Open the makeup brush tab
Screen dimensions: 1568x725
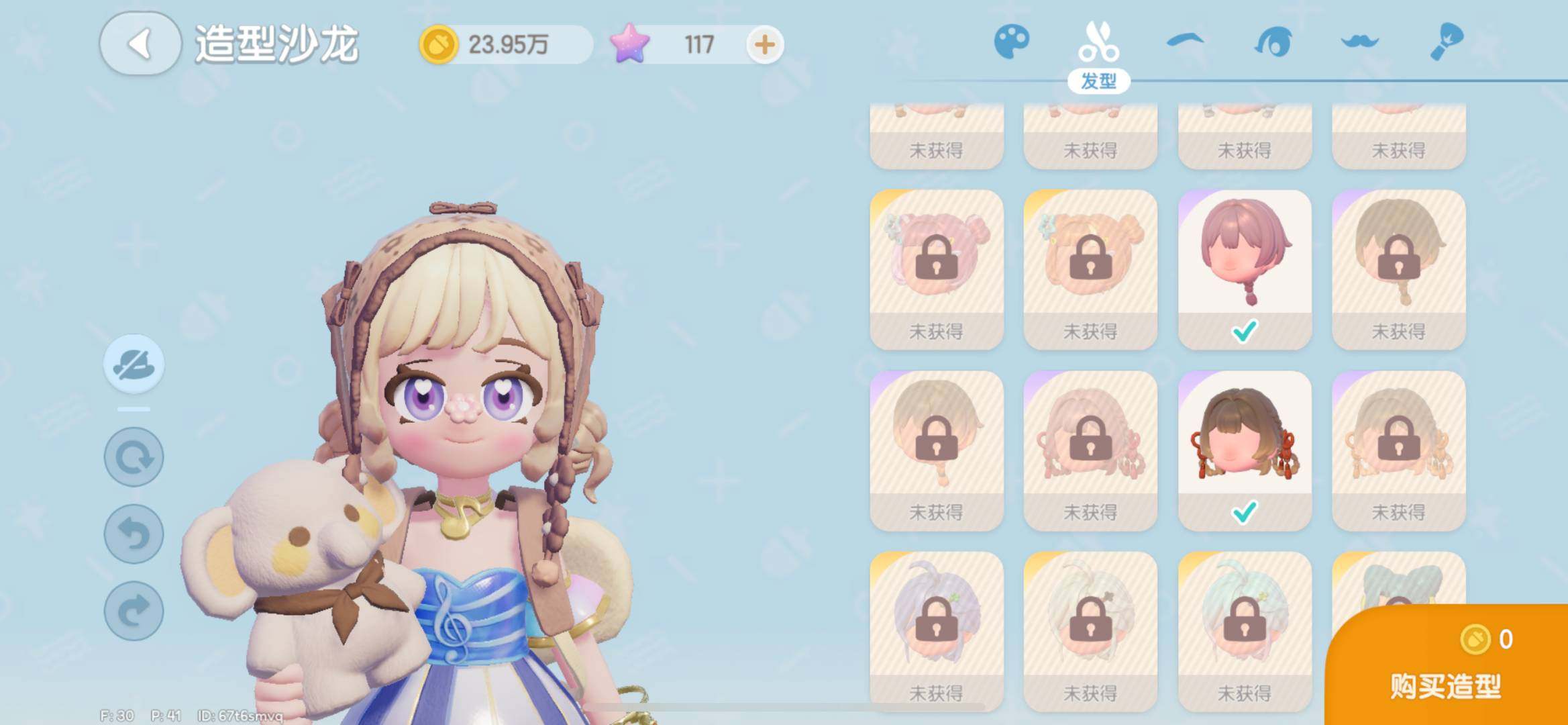(1446, 42)
